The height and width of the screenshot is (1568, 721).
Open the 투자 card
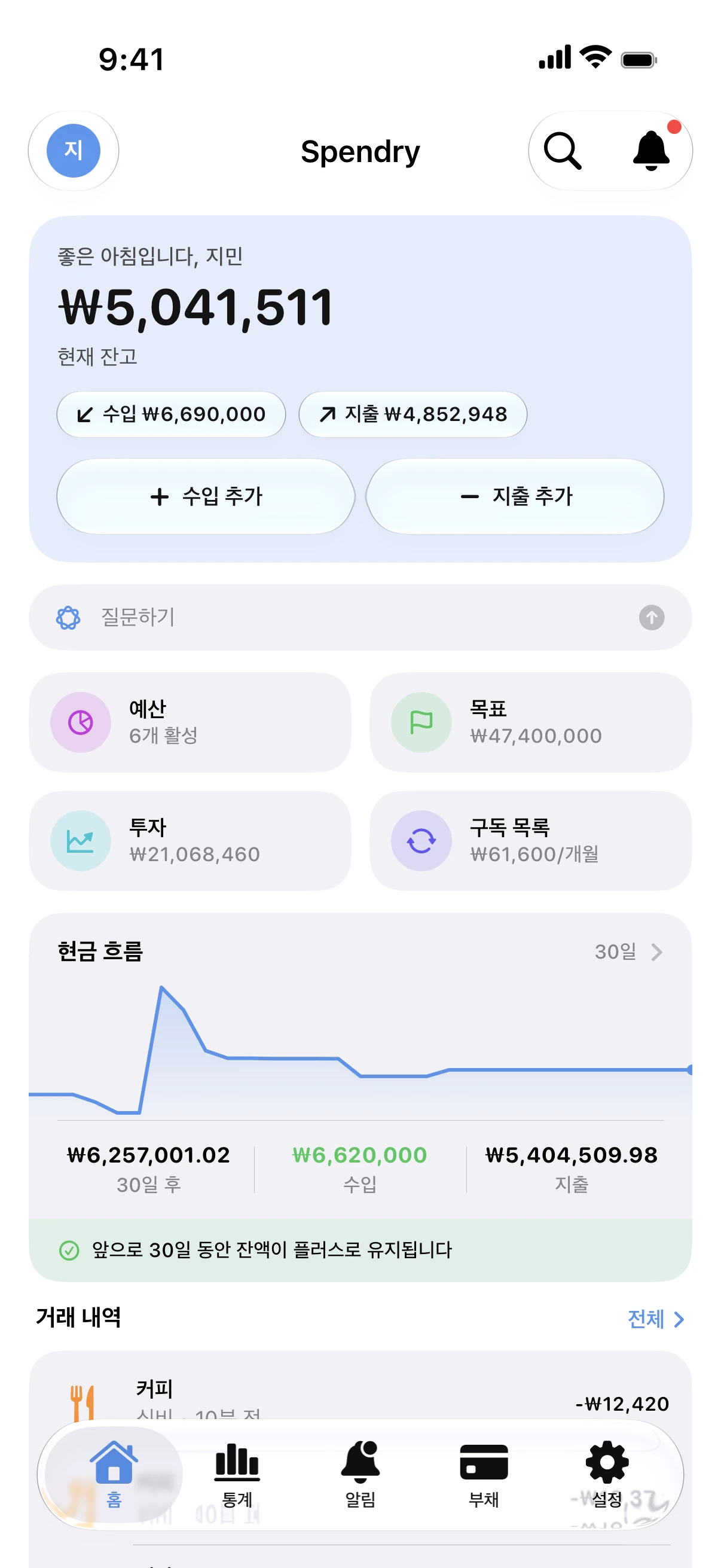coord(190,841)
